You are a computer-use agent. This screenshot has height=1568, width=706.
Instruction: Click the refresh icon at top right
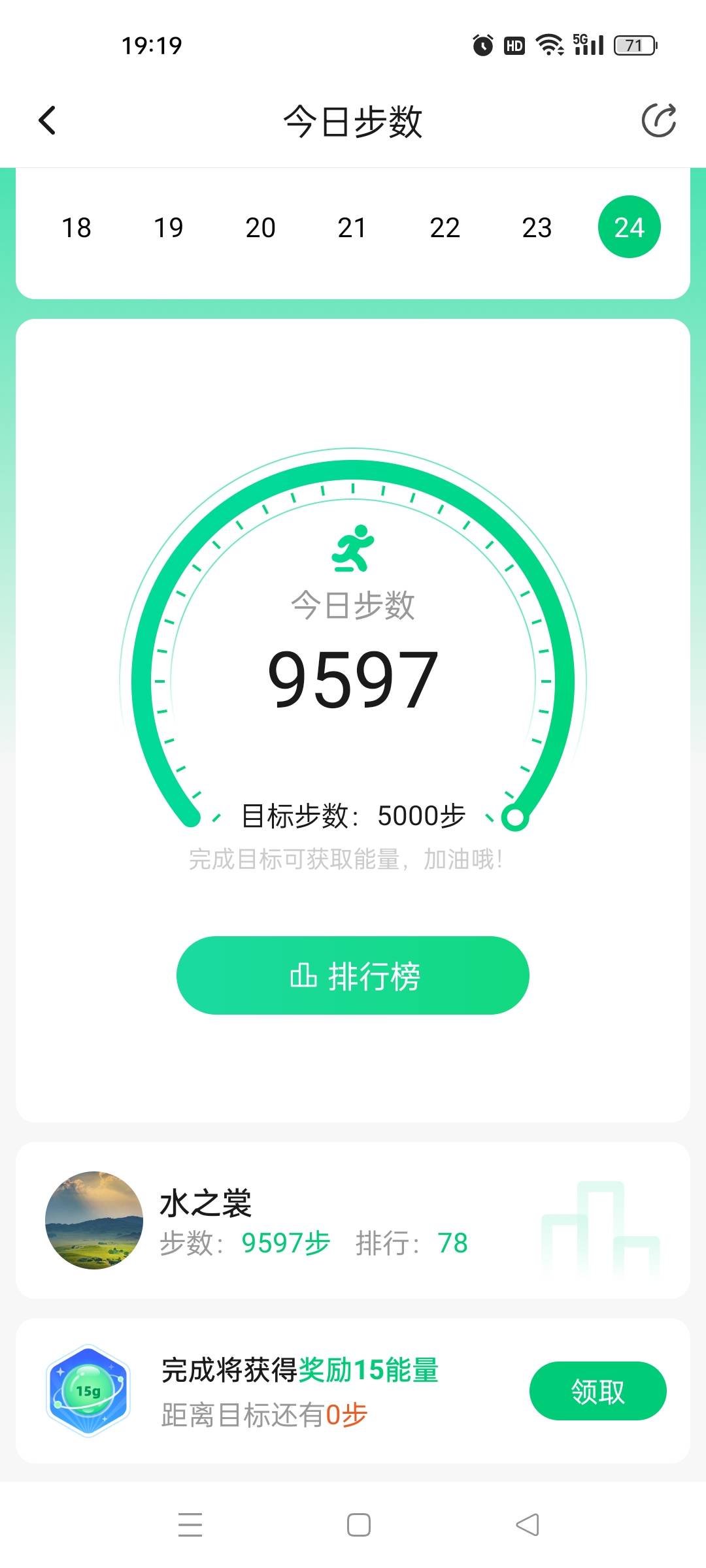point(660,121)
